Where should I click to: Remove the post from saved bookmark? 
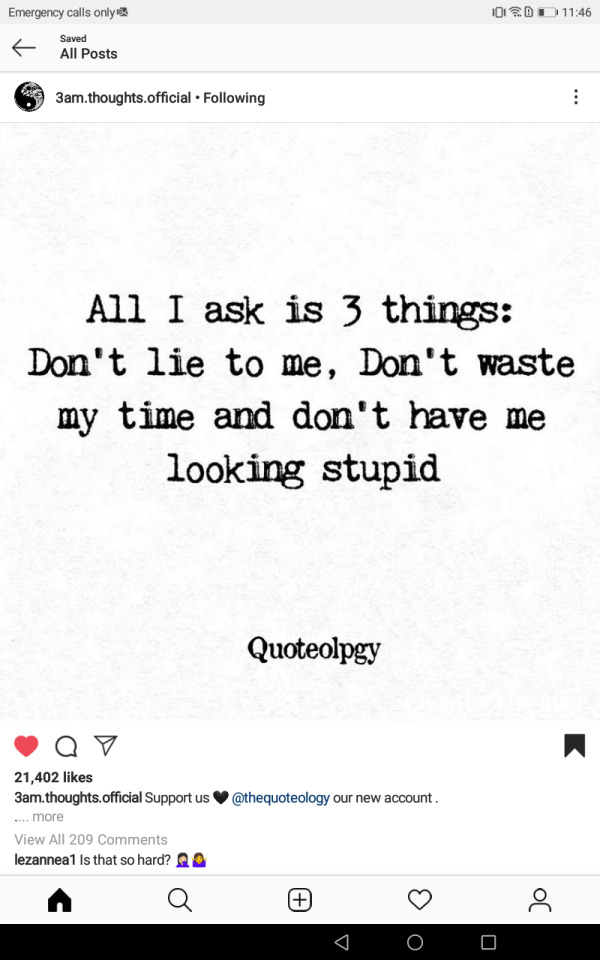[574, 745]
